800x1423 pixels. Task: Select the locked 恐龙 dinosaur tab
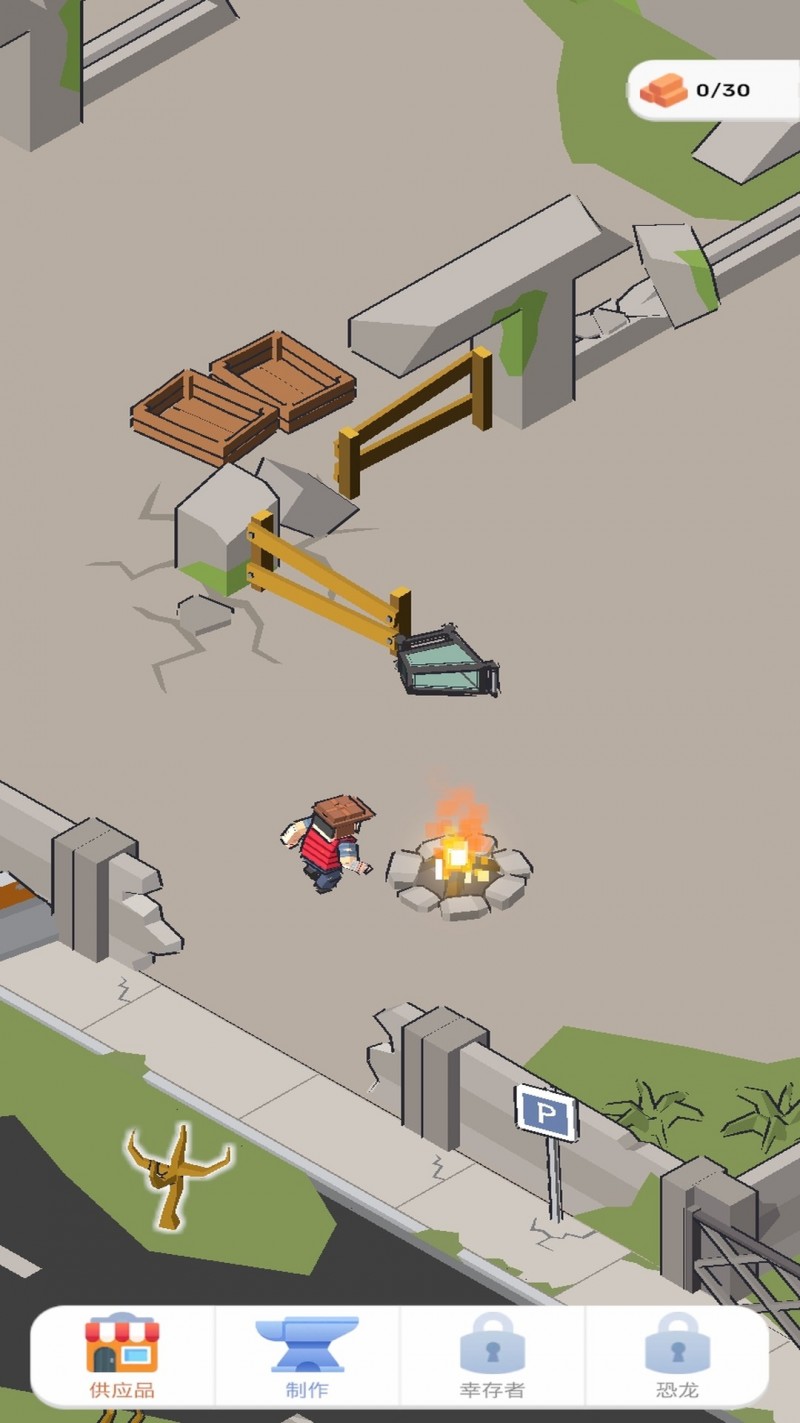[677, 1356]
